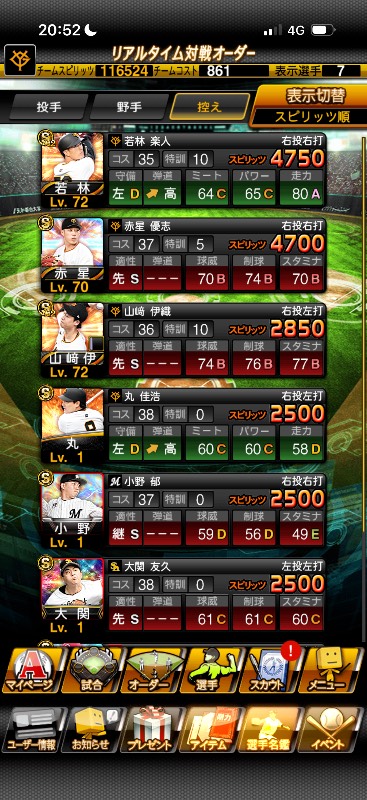367x800 pixels.
Task: Open player 若林 楽人's card
Action: click(x=183, y=169)
